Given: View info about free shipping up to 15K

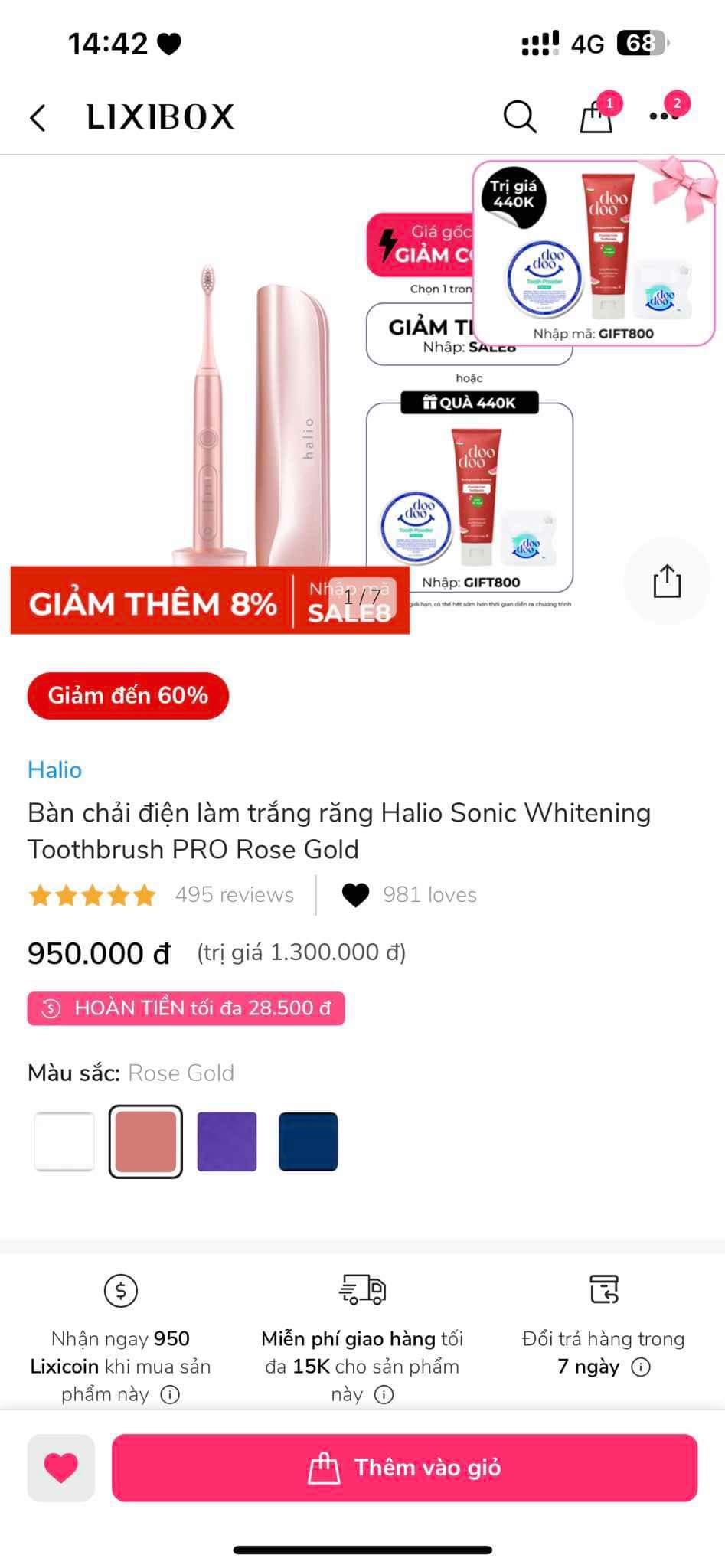Looking at the screenshot, I should point(384,1394).
